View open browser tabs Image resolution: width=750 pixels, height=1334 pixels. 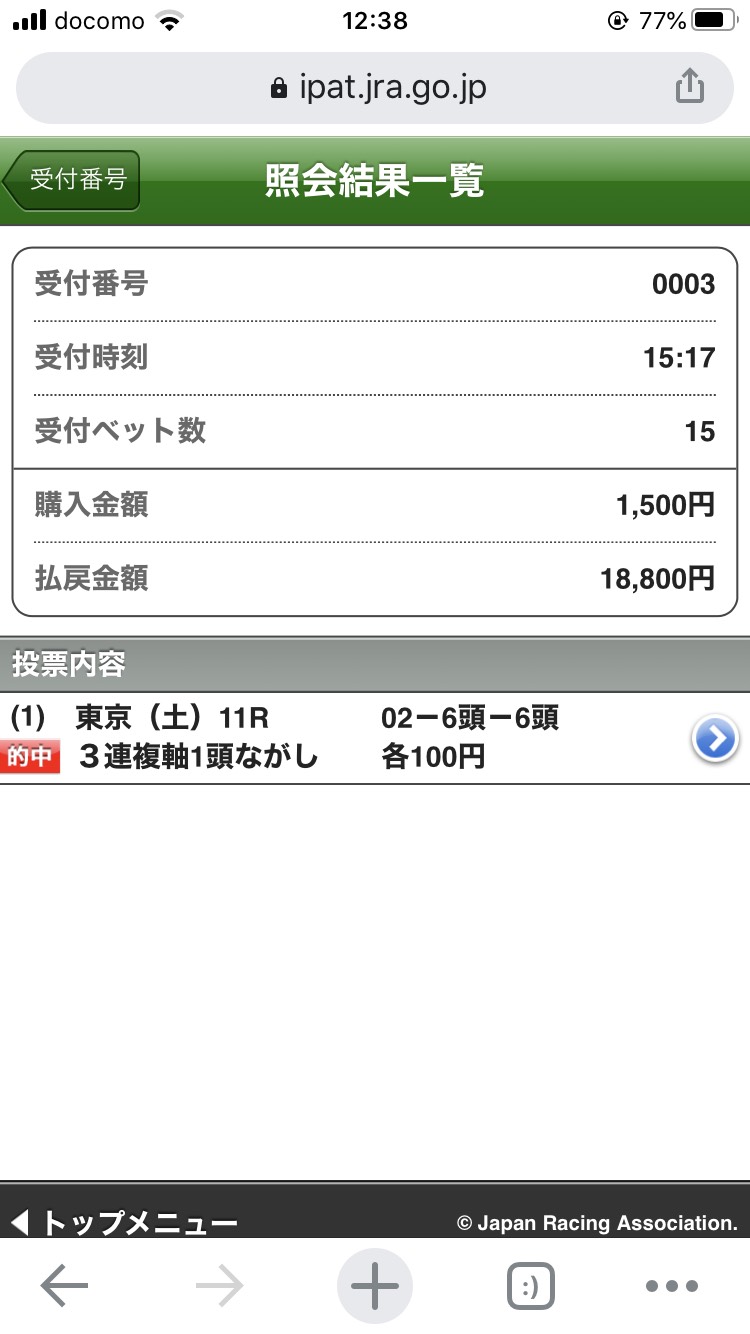coord(530,1286)
